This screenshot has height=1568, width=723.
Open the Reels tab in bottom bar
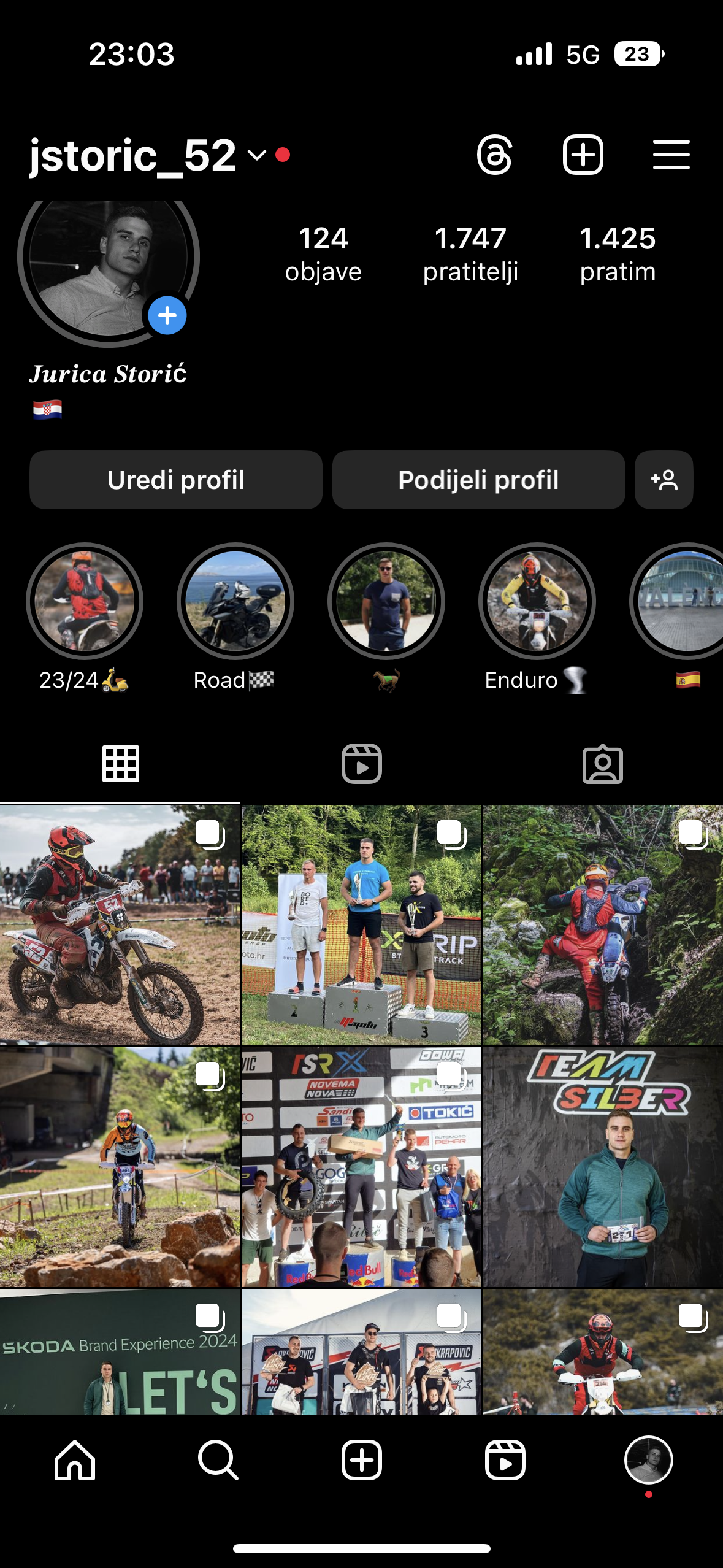(505, 1460)
